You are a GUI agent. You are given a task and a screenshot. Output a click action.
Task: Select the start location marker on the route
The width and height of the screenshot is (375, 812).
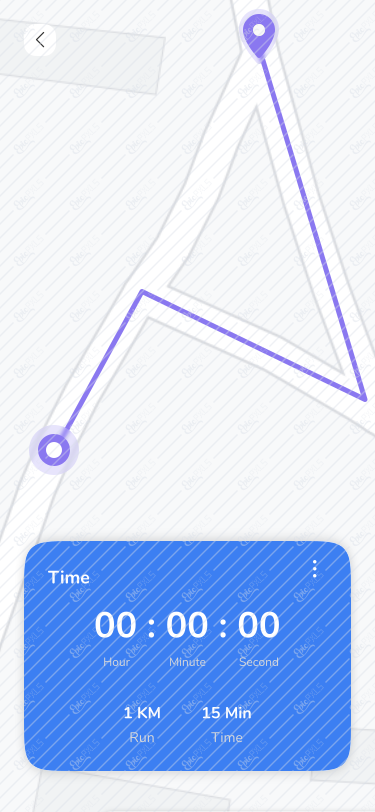(x=54, y=450)
